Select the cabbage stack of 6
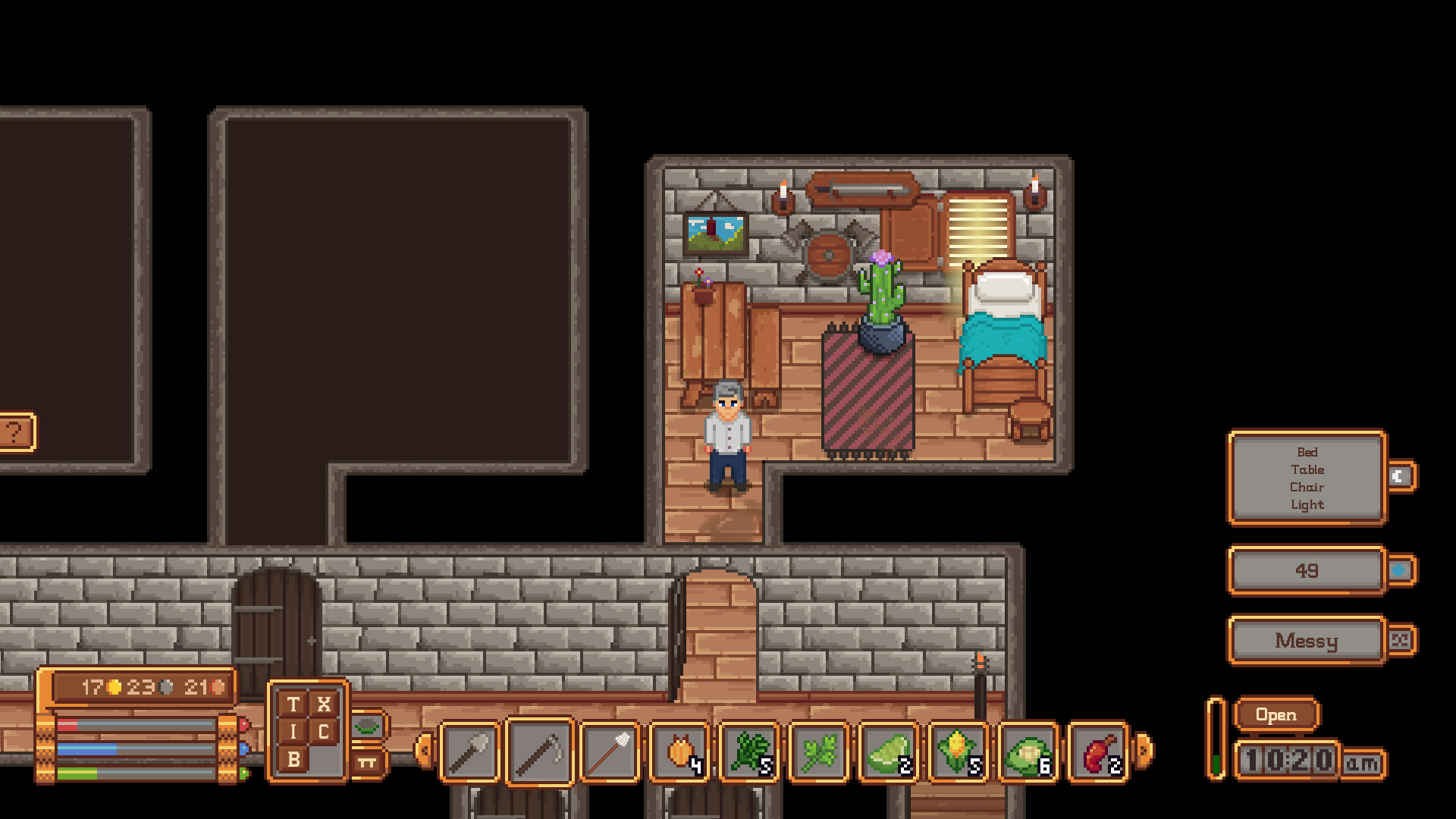 [x=1028, y=752]
